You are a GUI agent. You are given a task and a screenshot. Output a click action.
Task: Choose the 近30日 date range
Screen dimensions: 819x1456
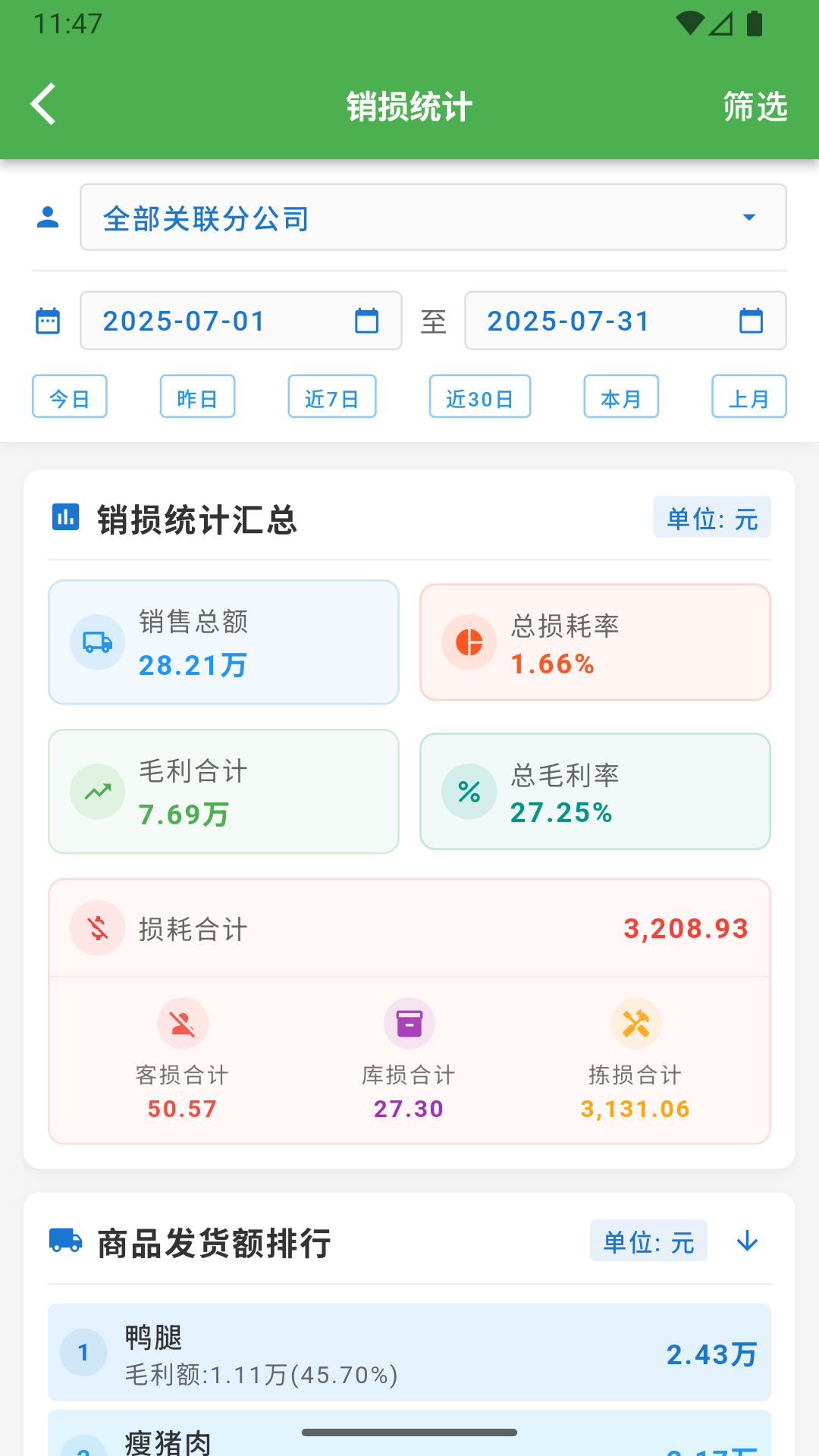pos(480,397)
